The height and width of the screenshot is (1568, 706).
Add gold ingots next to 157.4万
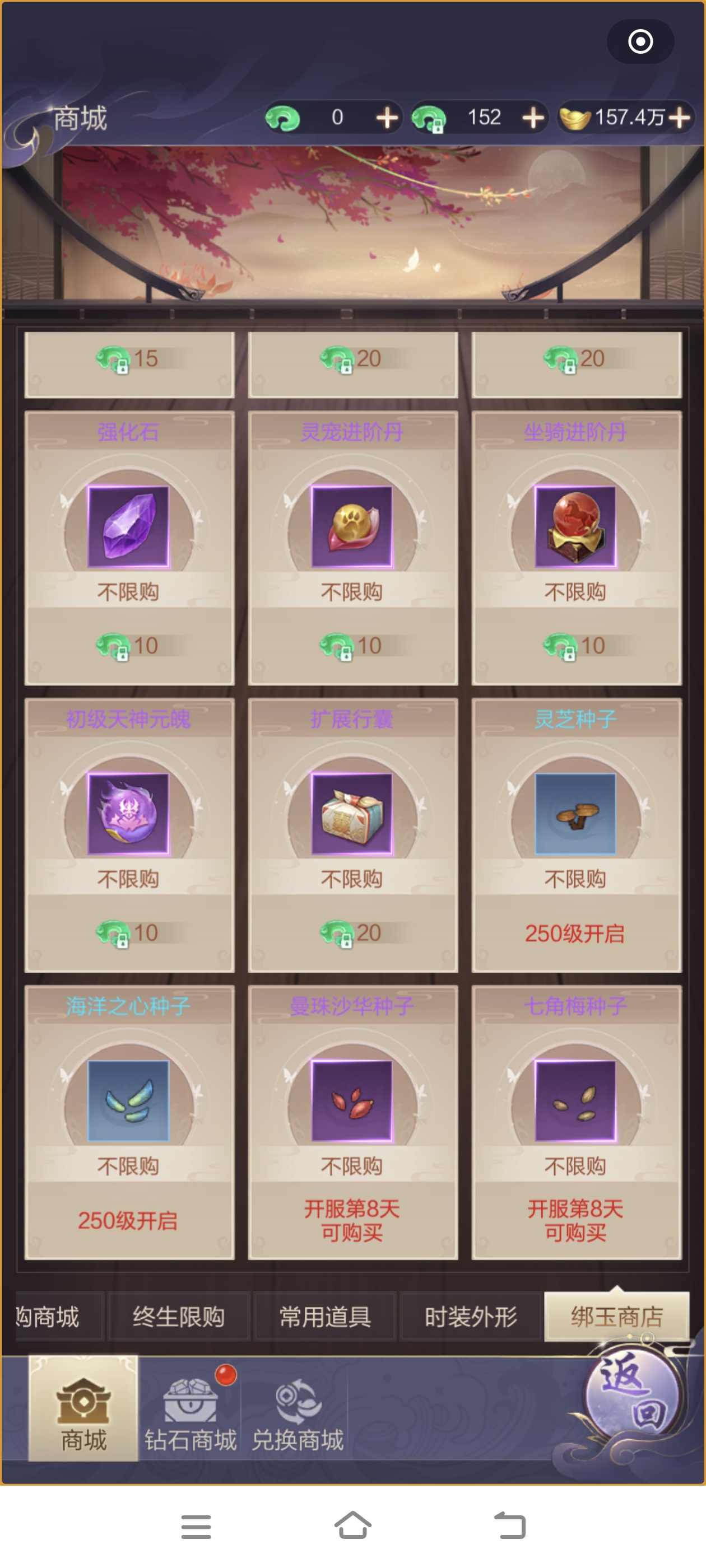[680, 118]
